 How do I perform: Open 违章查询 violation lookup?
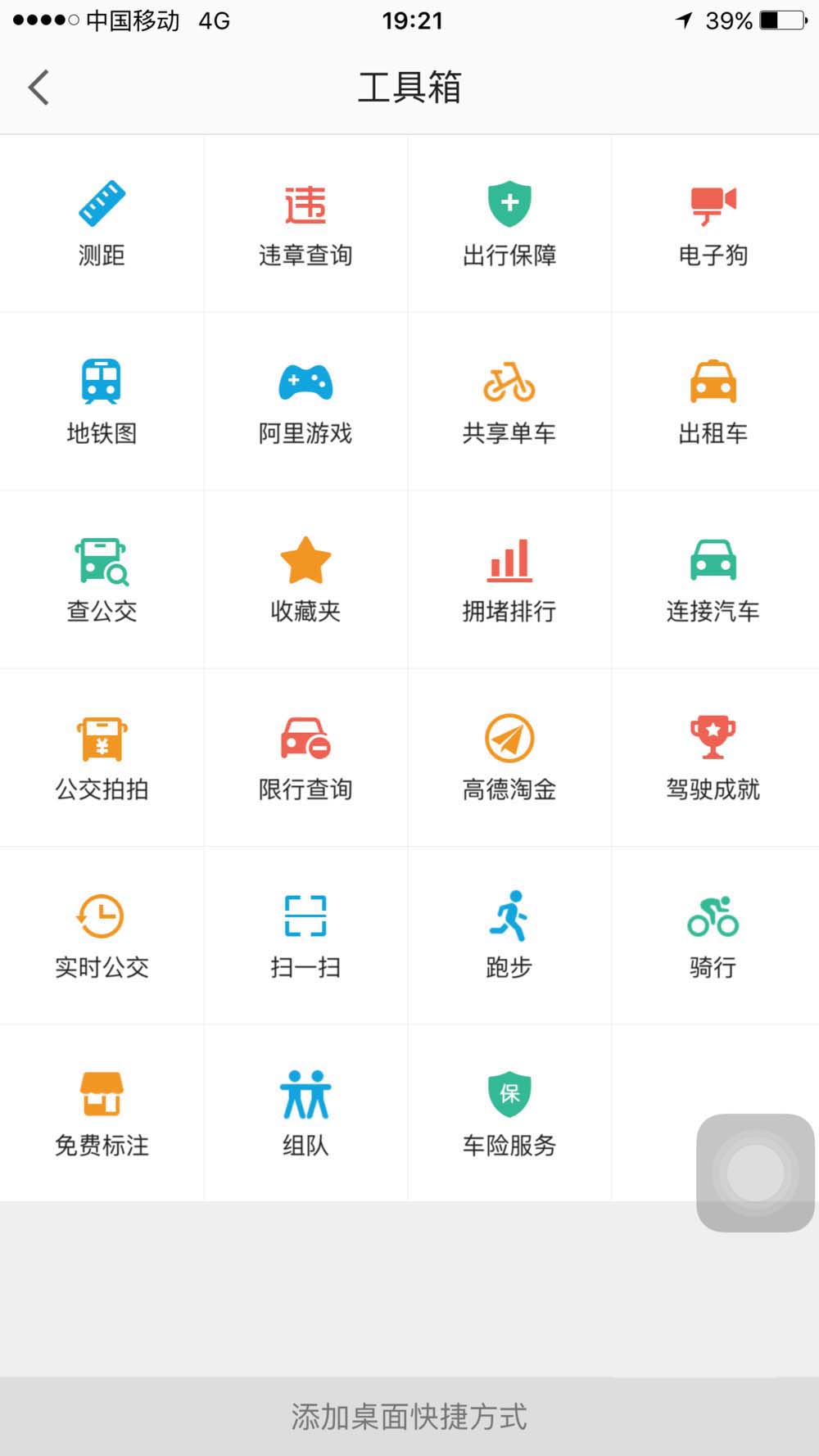click(x=305, y=224)
